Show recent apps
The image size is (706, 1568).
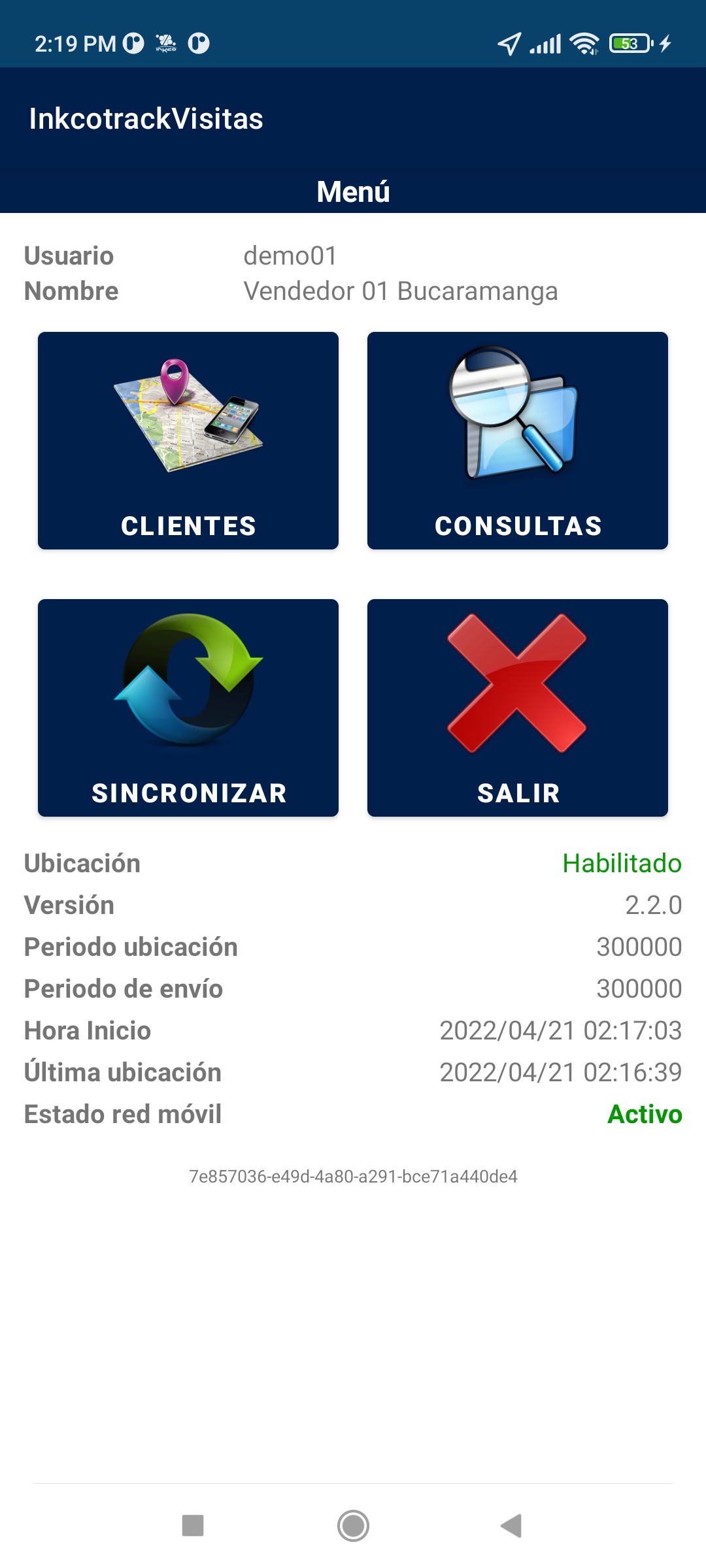(x=193, y=1526)
